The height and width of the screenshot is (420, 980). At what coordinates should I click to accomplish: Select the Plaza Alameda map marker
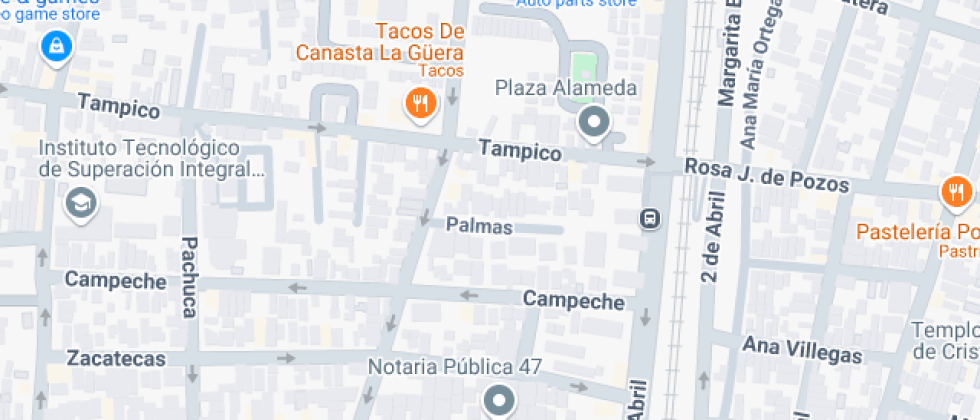coord(595,124)
